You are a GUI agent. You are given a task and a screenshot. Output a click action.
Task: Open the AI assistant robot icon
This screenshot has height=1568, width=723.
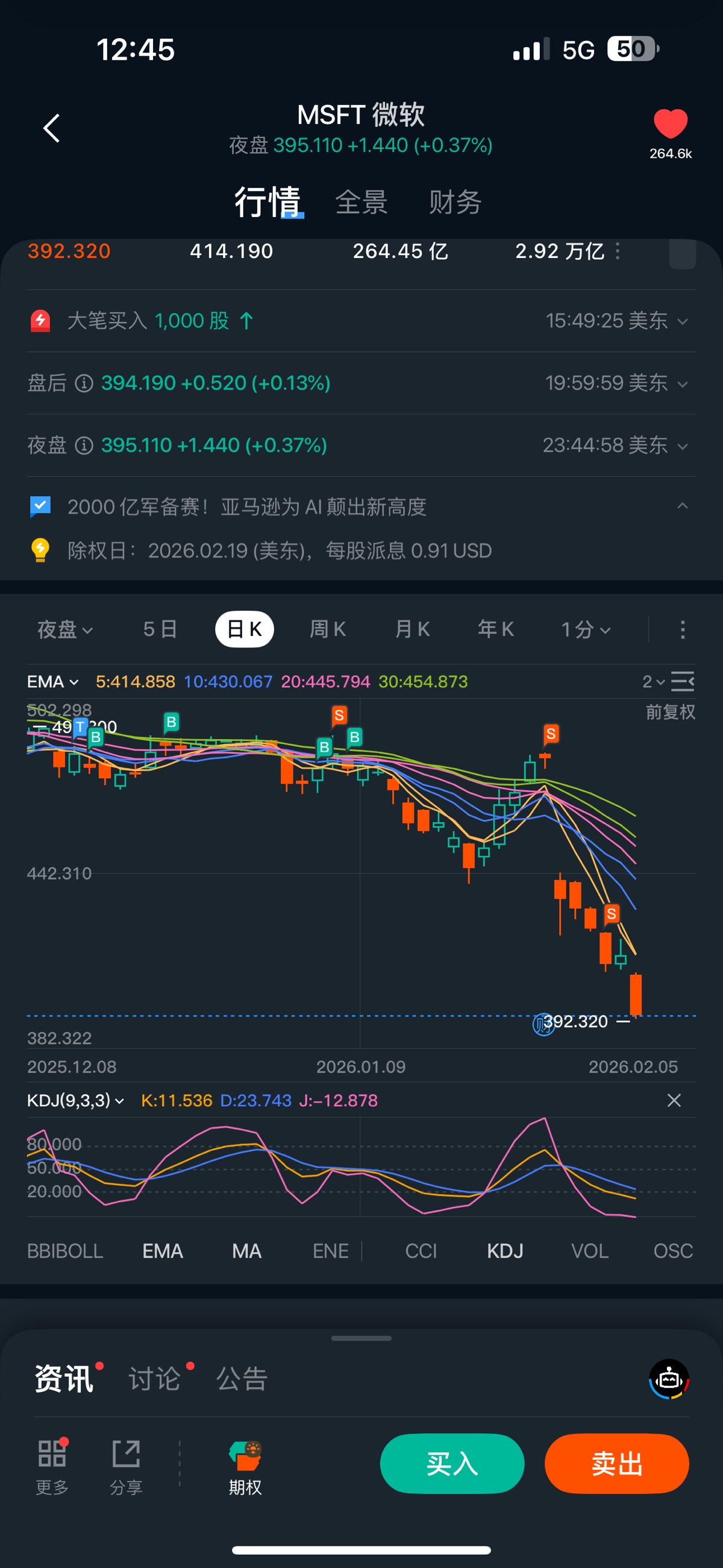669,1379
